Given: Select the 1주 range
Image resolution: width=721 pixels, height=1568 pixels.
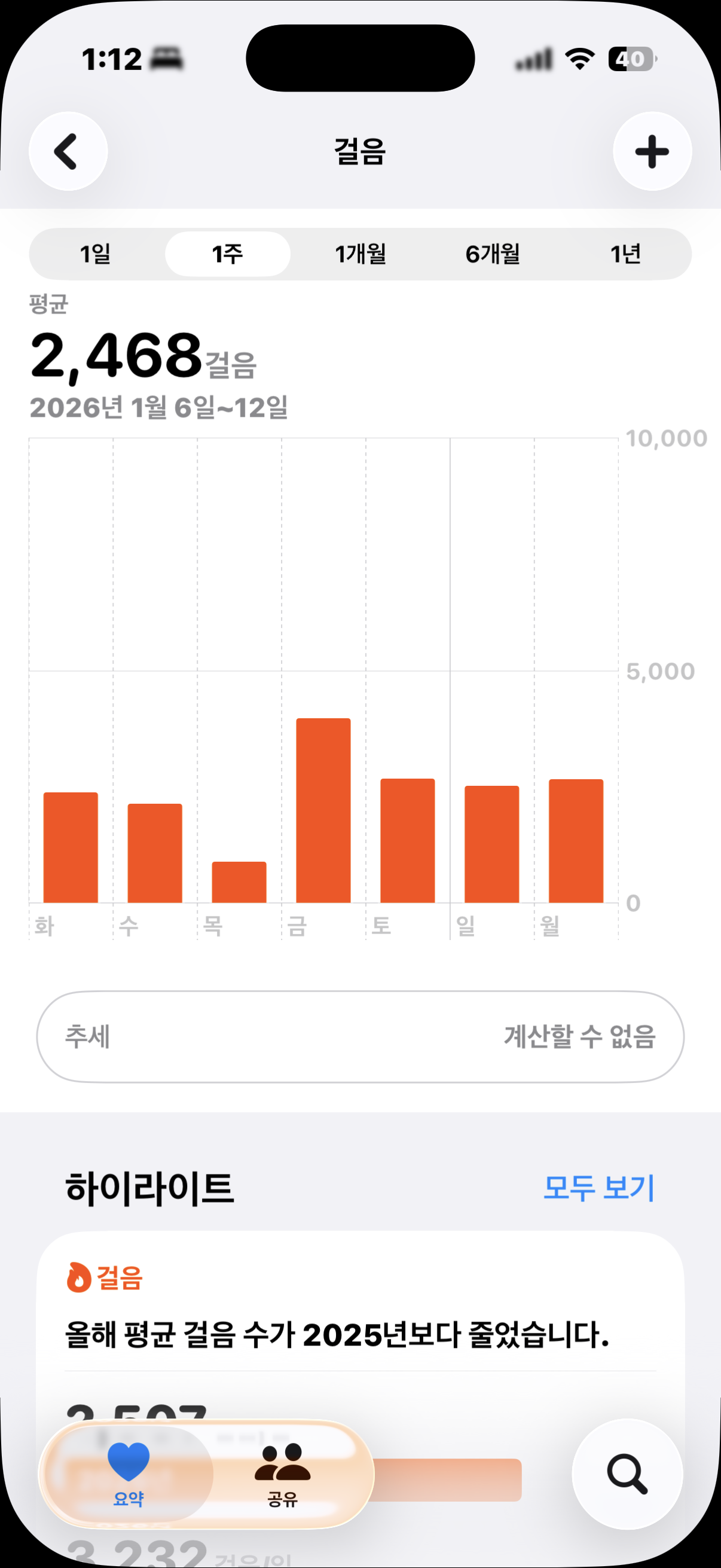Looking at the screenshot, I should tap(228, 254).
